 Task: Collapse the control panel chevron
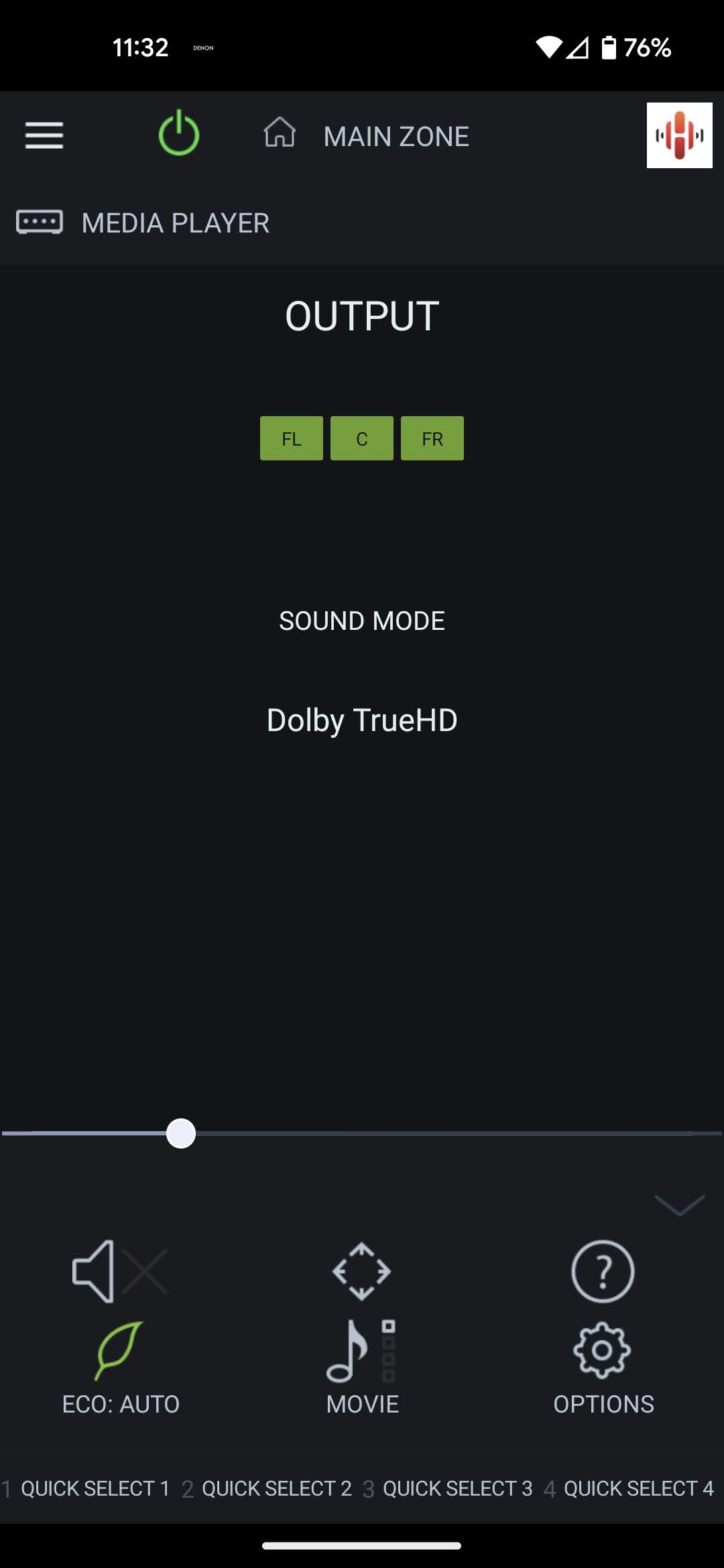(679, 1205)
